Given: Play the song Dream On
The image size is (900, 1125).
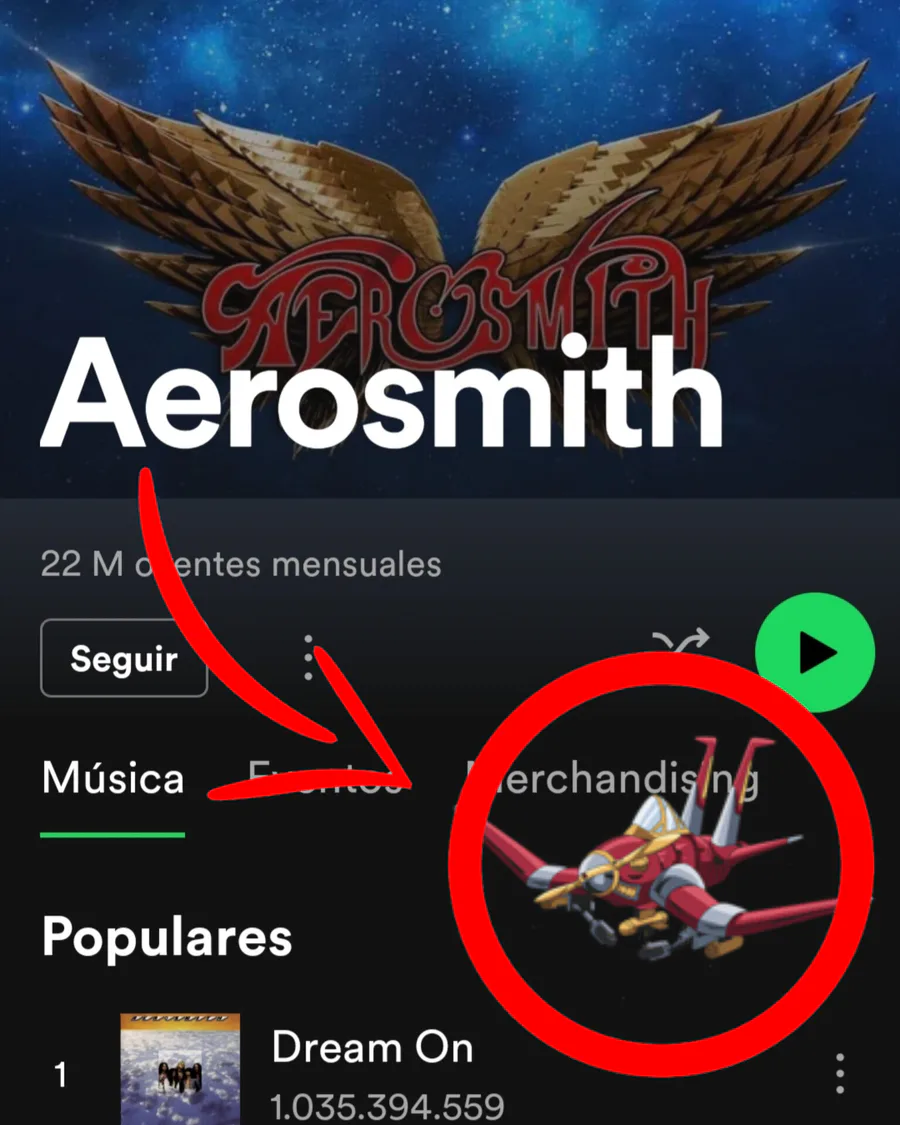Looking at the screenshot, I should click(x=372, y=1048).
